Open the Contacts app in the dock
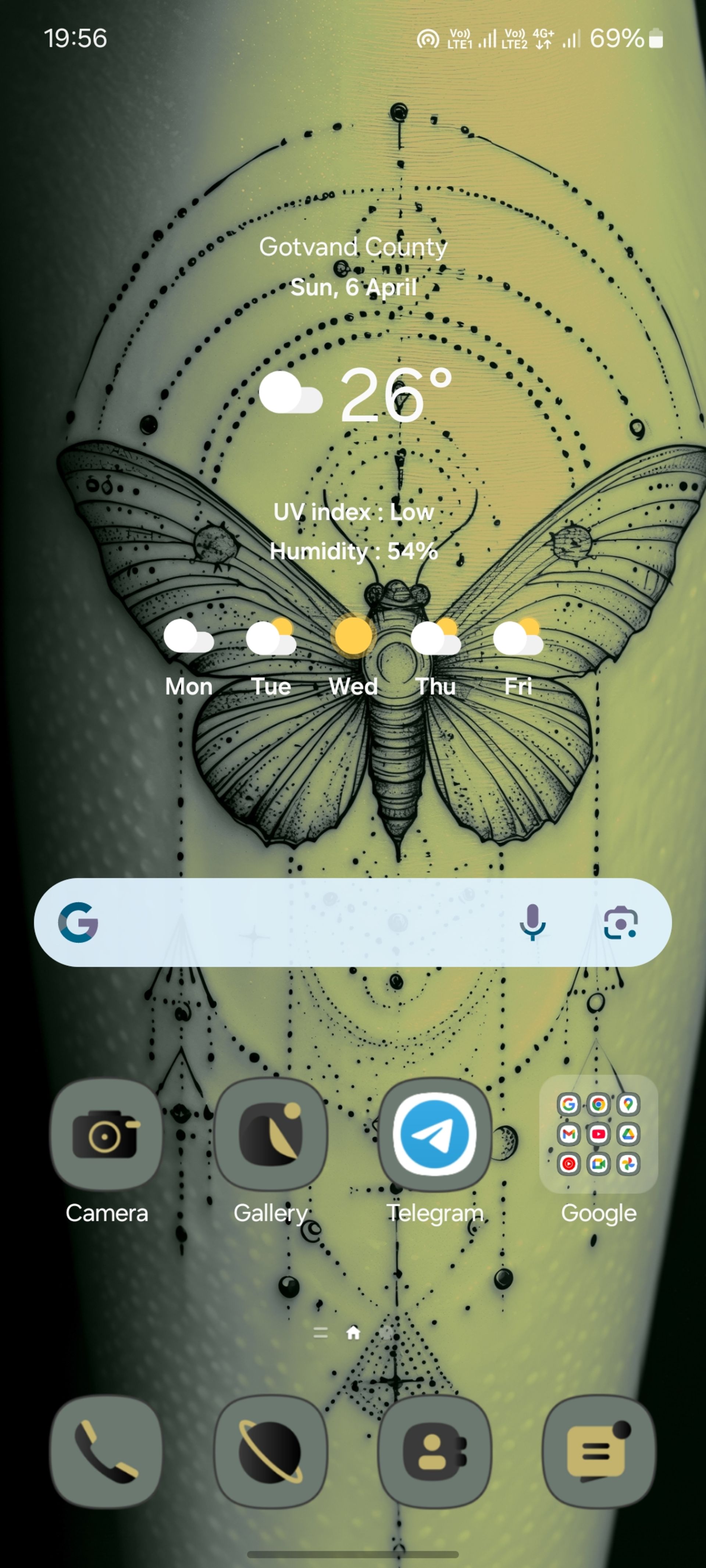 [x=434, y=1452]
